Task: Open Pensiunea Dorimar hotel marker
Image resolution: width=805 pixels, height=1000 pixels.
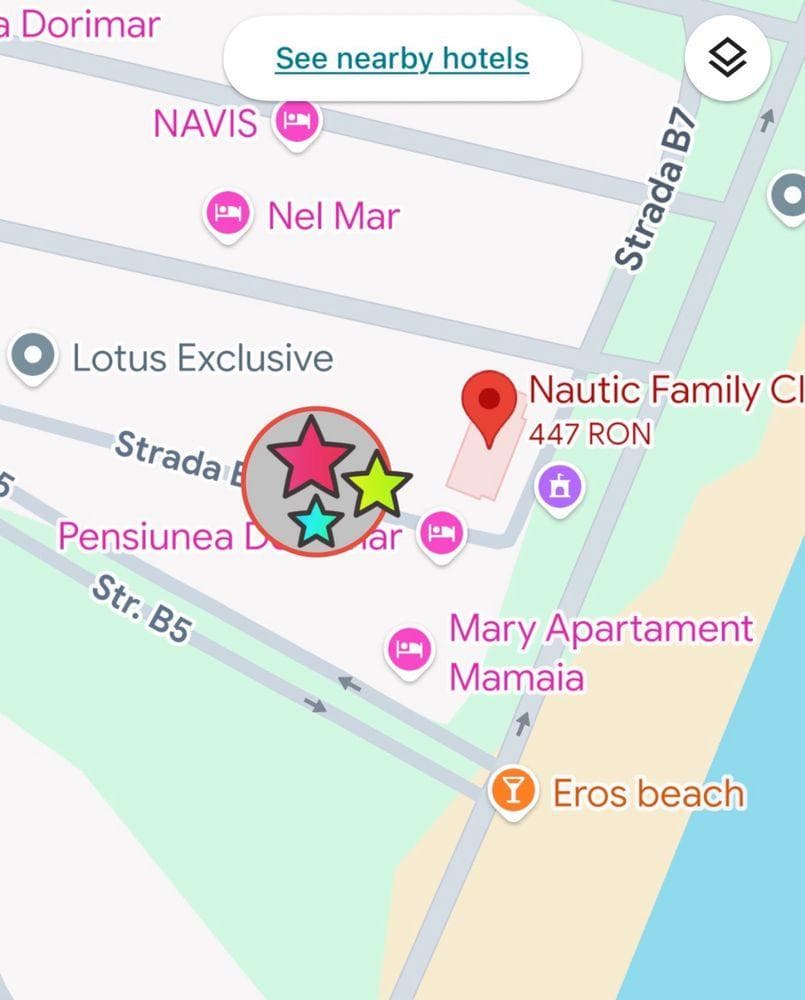Action: pyautogui.click(x=441, y=533)
